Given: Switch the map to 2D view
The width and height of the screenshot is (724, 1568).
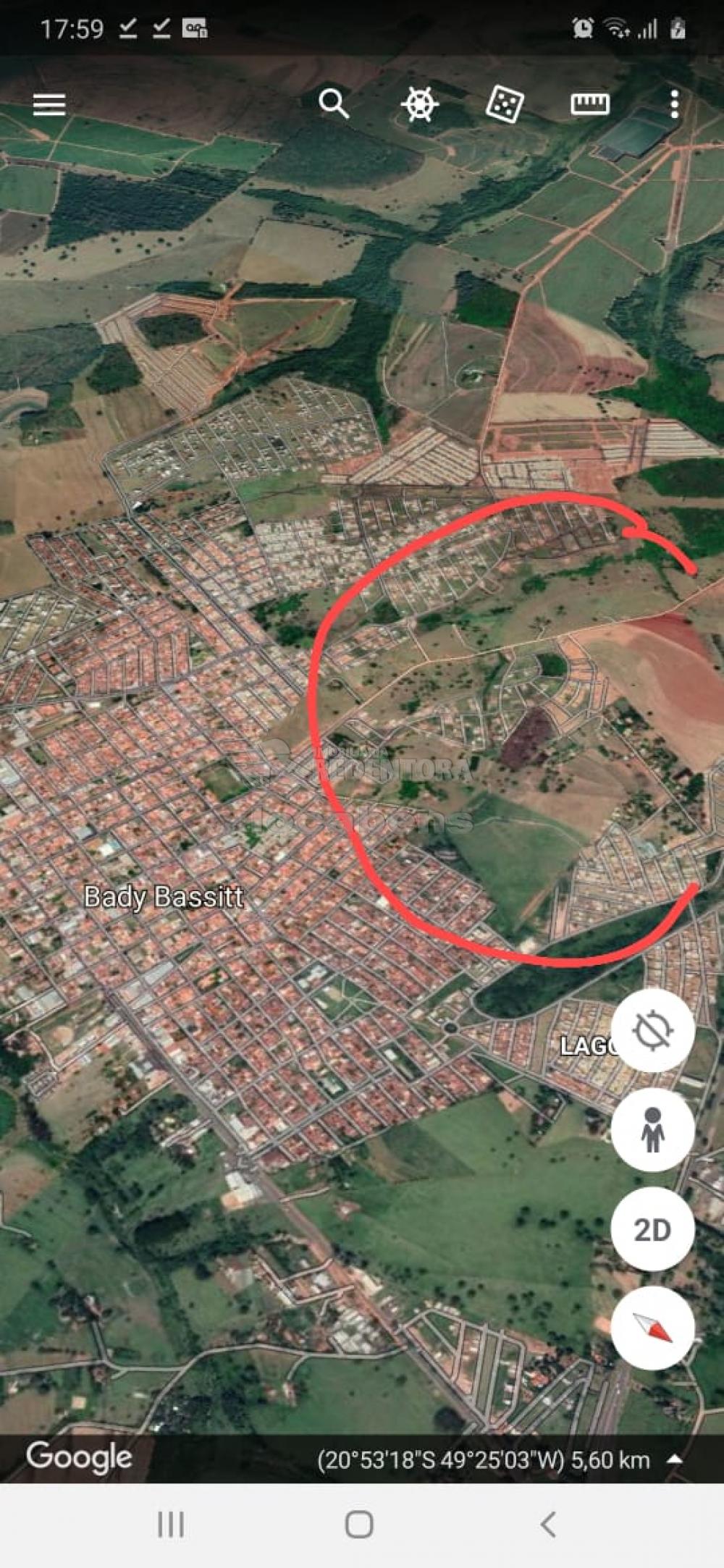Looking at the screenshot, I should point(652,1229).
